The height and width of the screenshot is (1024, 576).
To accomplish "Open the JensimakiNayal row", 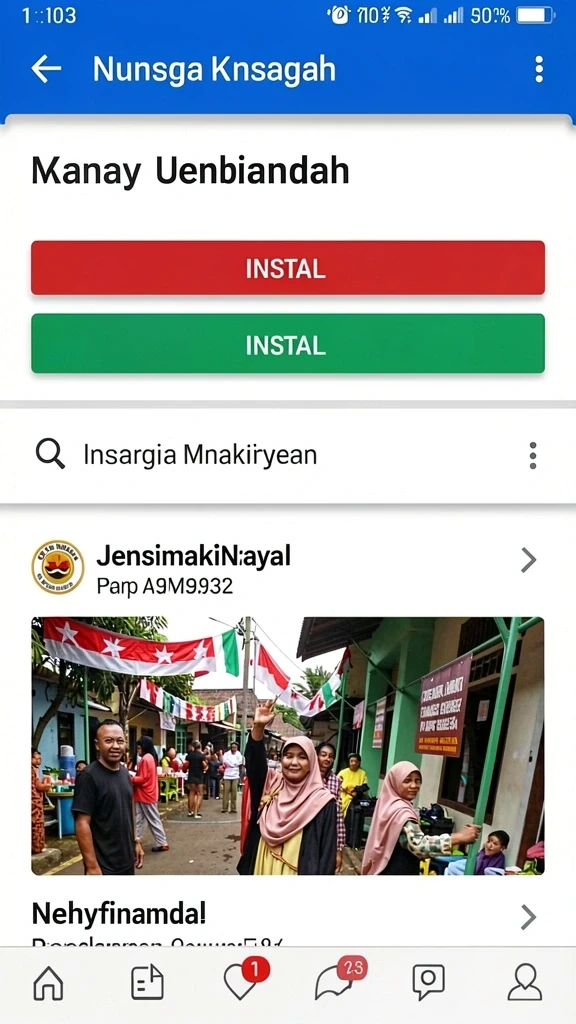I will click(287, 567).
